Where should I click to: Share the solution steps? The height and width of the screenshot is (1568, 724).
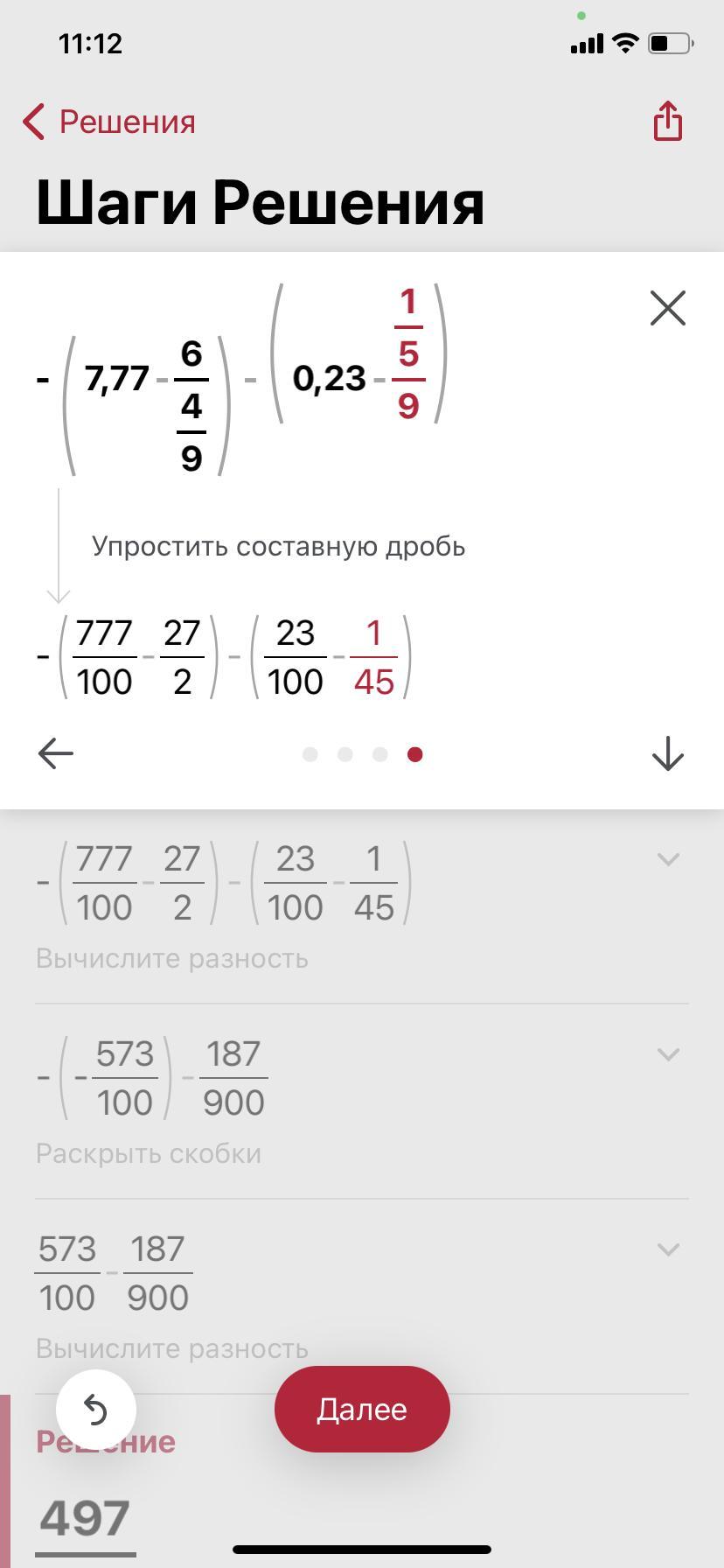[x=668, y=121]
